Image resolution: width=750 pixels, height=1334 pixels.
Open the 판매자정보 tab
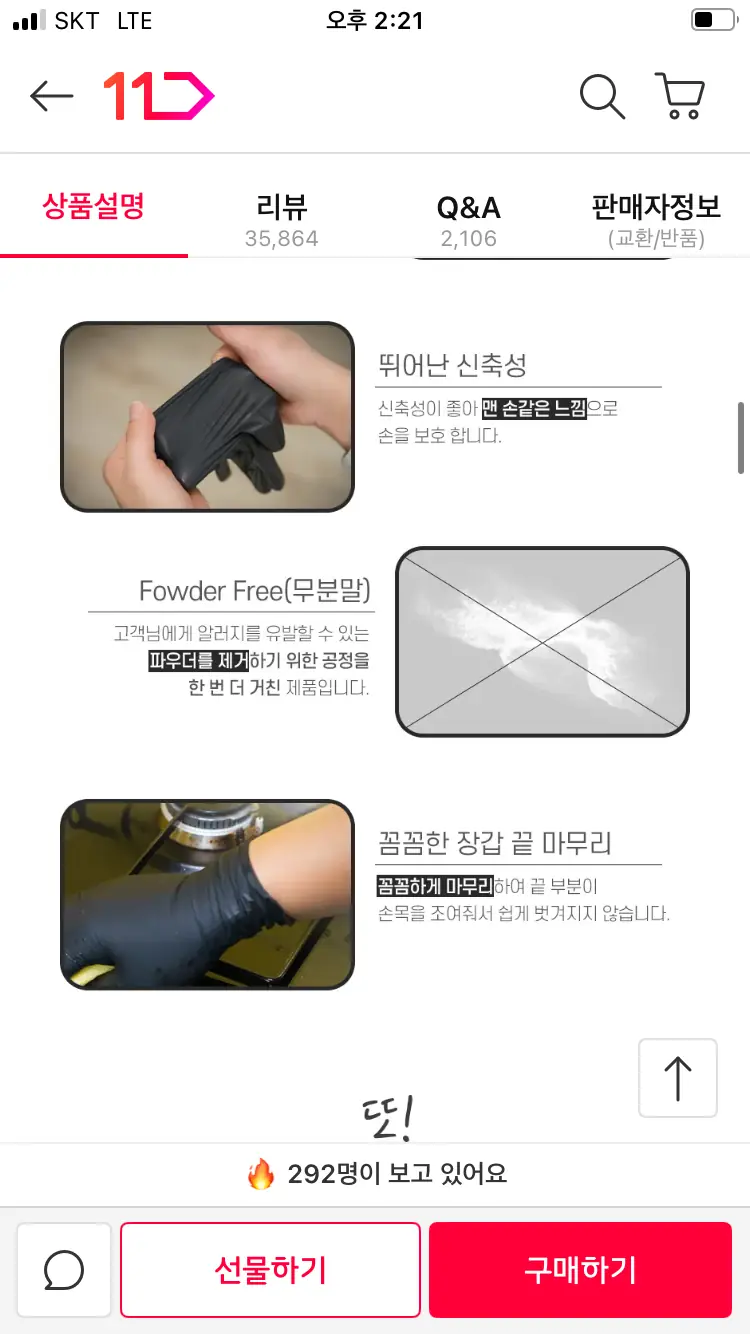click(x=656, y=219)
